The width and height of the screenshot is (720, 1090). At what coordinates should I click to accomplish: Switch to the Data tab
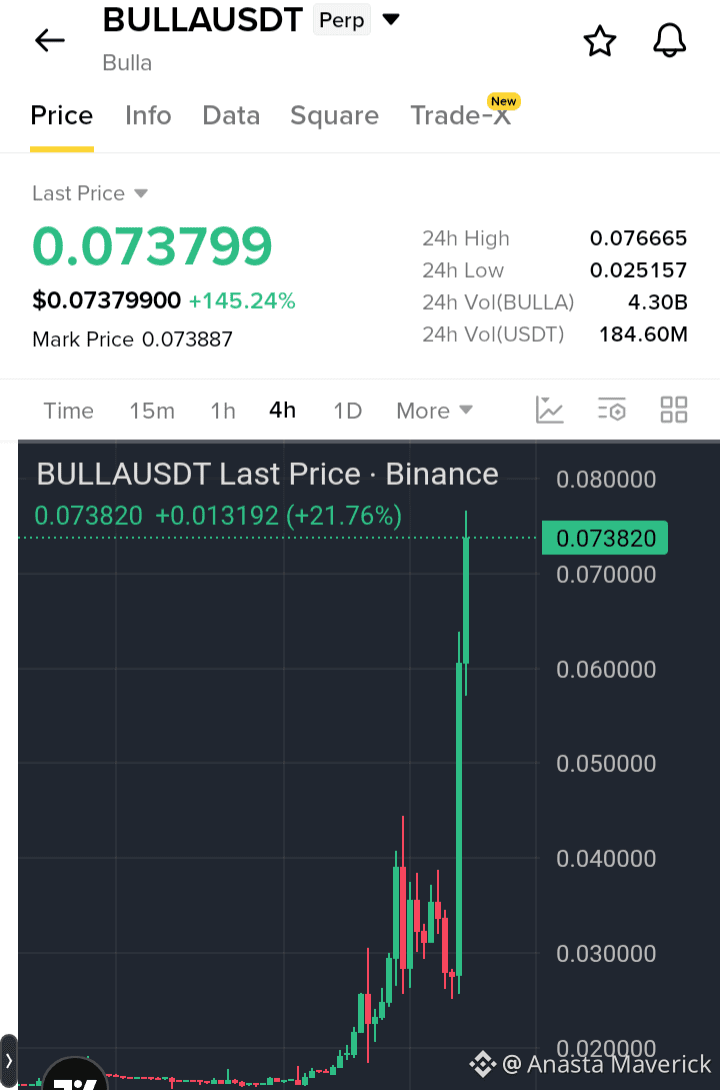pos(231,115)
